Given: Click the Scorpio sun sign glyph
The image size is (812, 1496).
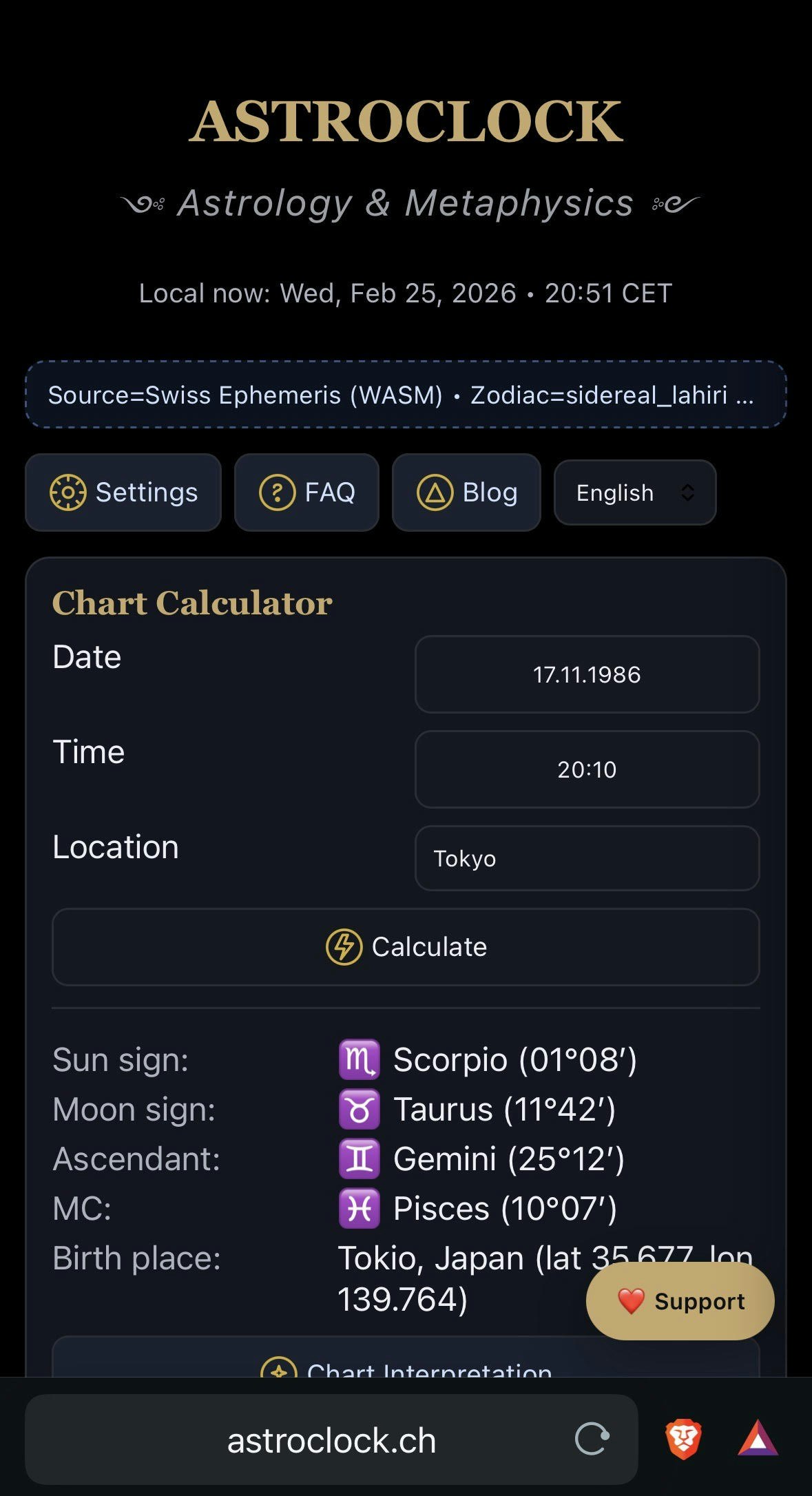Looking at the screenshot, I should pos(361,1060).
